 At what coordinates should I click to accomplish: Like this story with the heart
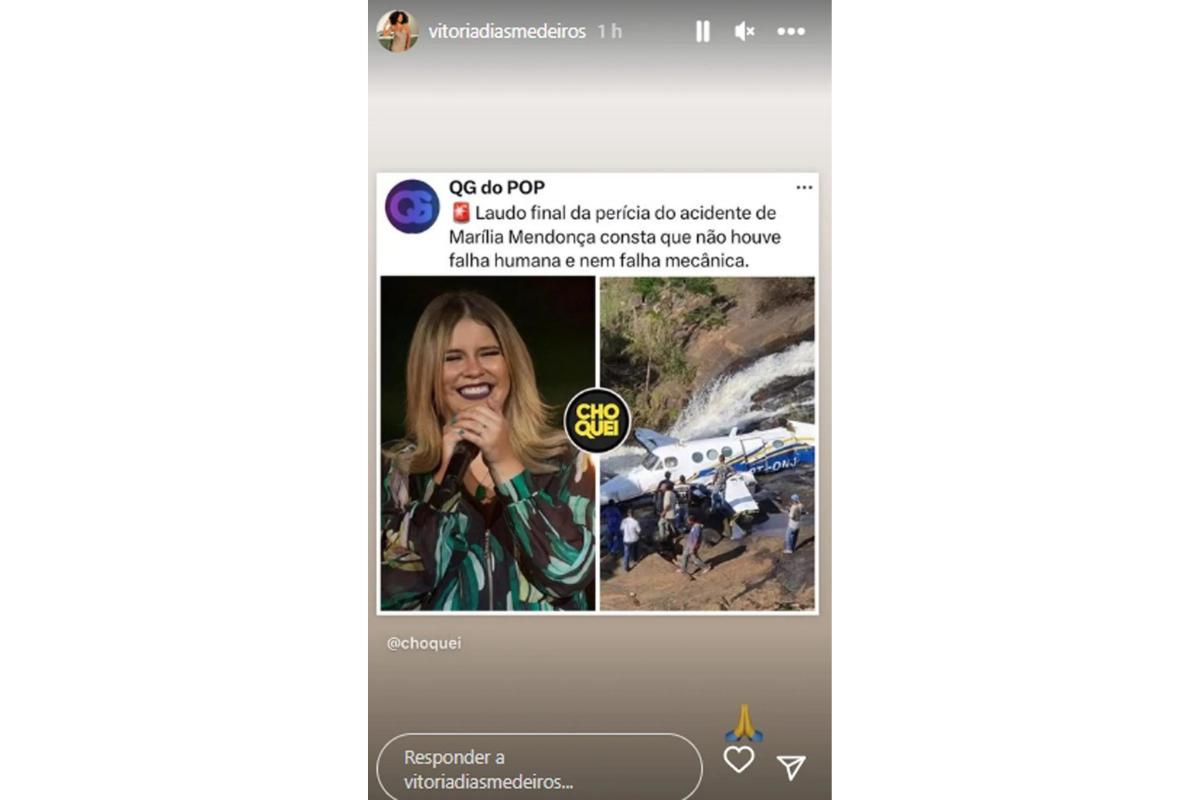pos(739,760)
